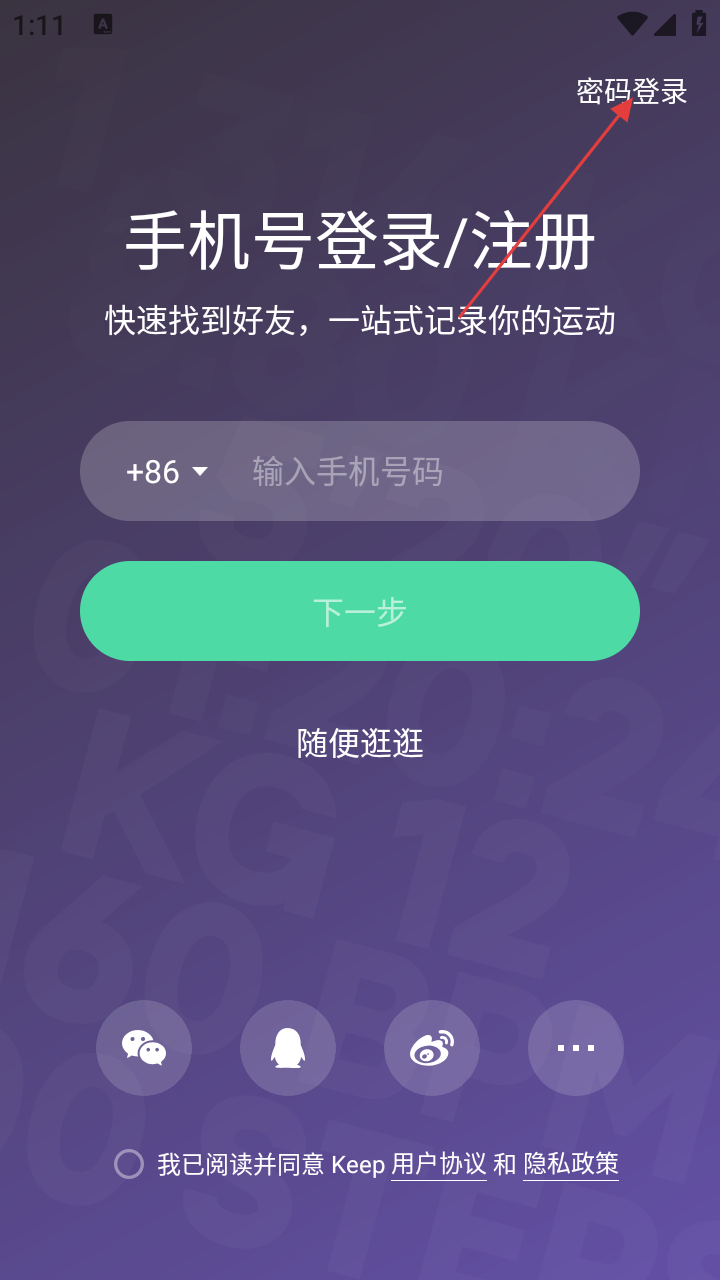Log in with Weibo icon
The image size is (720, 1280).
(432, 1048)
